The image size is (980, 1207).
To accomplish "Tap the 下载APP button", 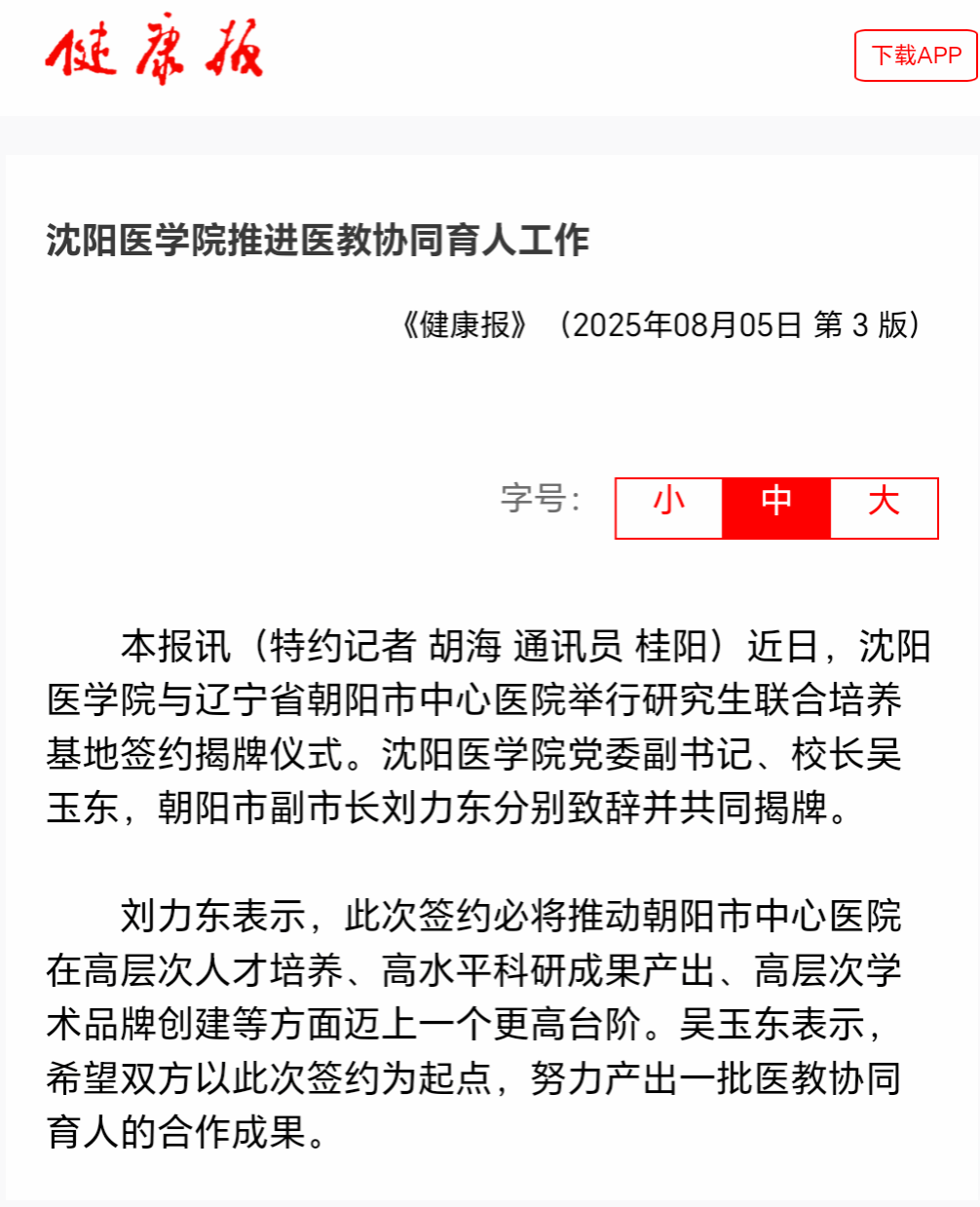I will tap(915, 56).
